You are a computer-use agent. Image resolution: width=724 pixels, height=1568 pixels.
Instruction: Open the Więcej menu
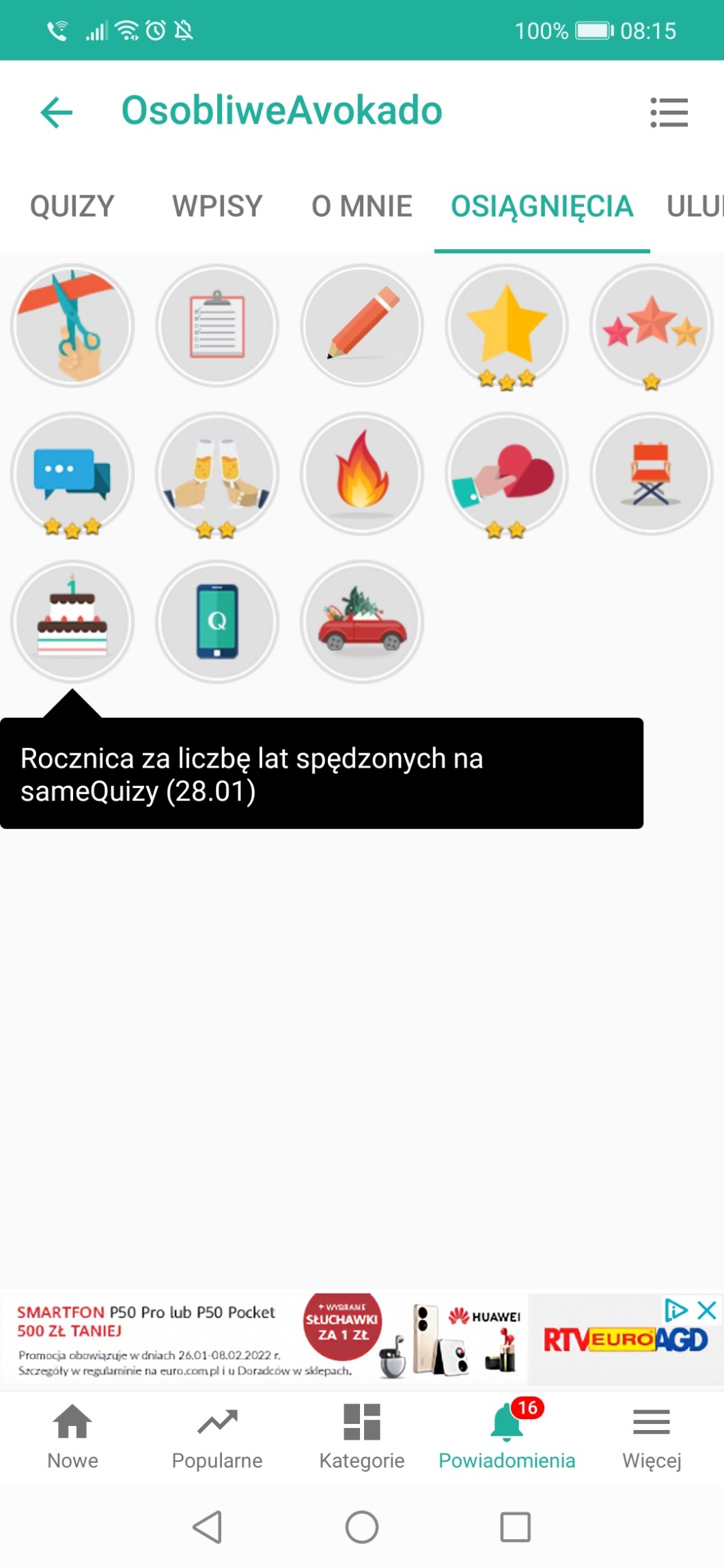652,1436
